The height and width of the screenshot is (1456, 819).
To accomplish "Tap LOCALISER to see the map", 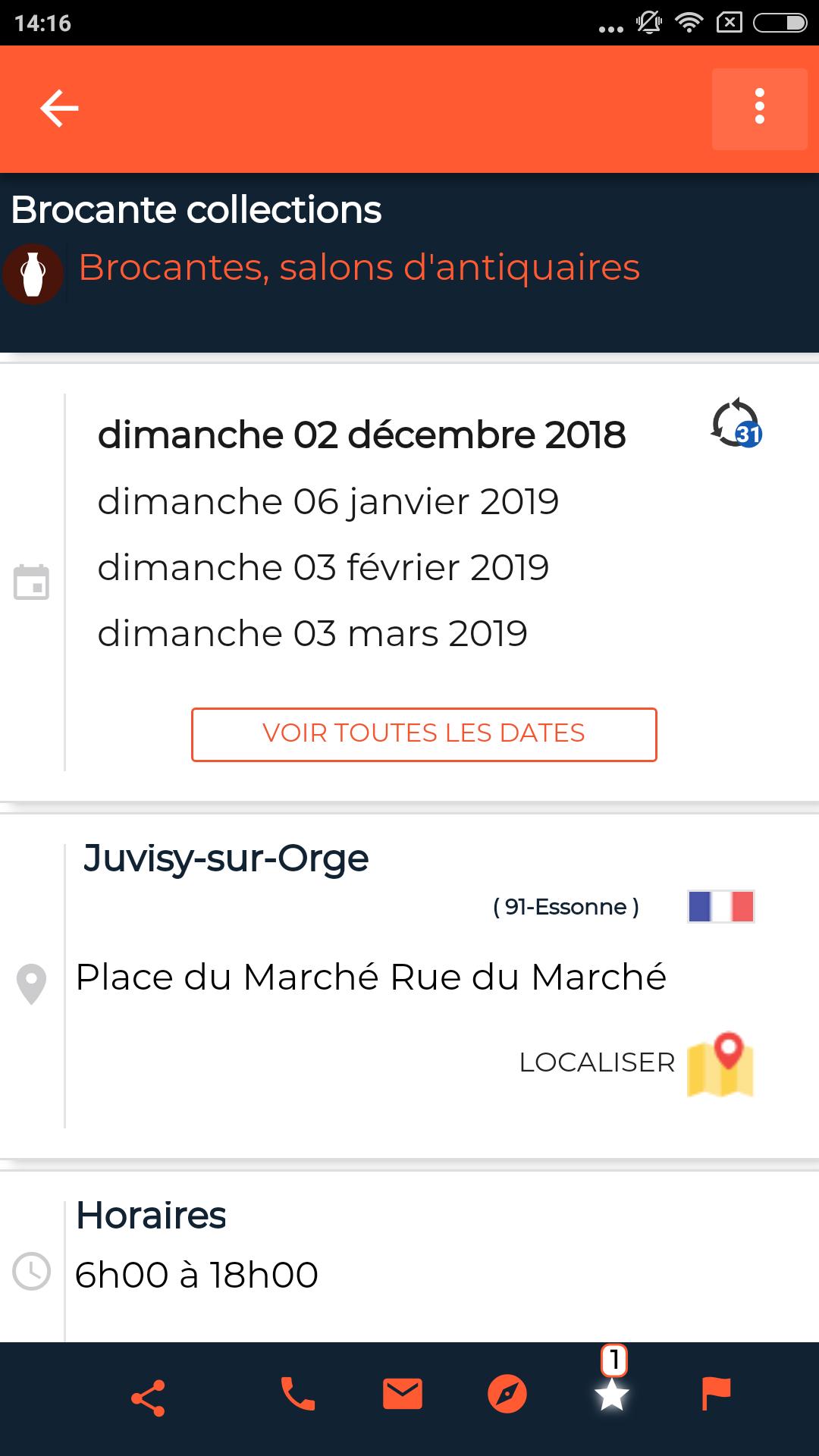I will point(636,1063).
